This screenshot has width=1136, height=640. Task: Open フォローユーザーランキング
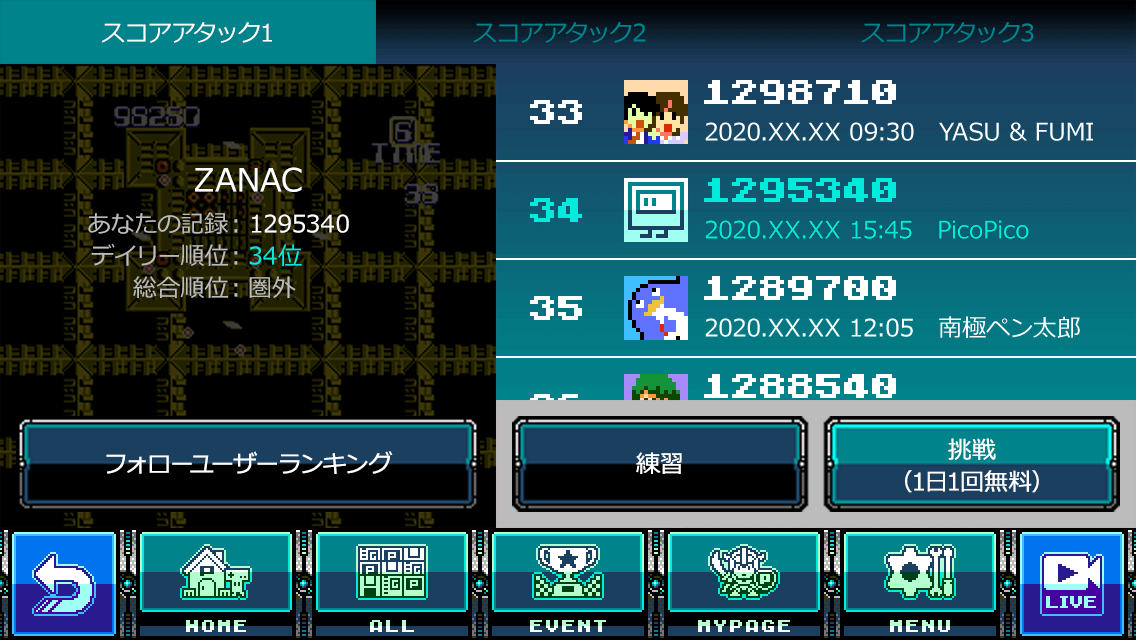(247, 464)
